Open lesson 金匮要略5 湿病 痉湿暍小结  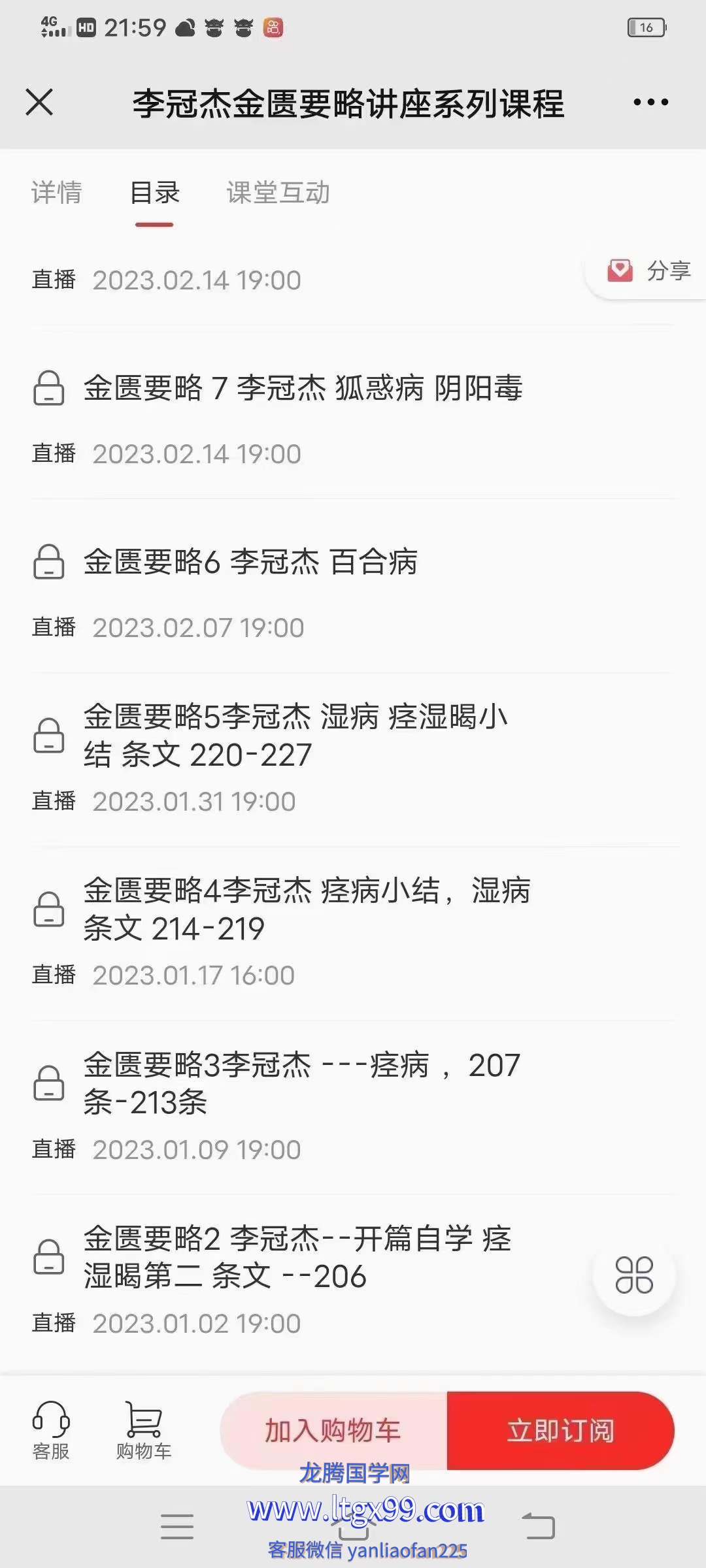click(353, 758)
